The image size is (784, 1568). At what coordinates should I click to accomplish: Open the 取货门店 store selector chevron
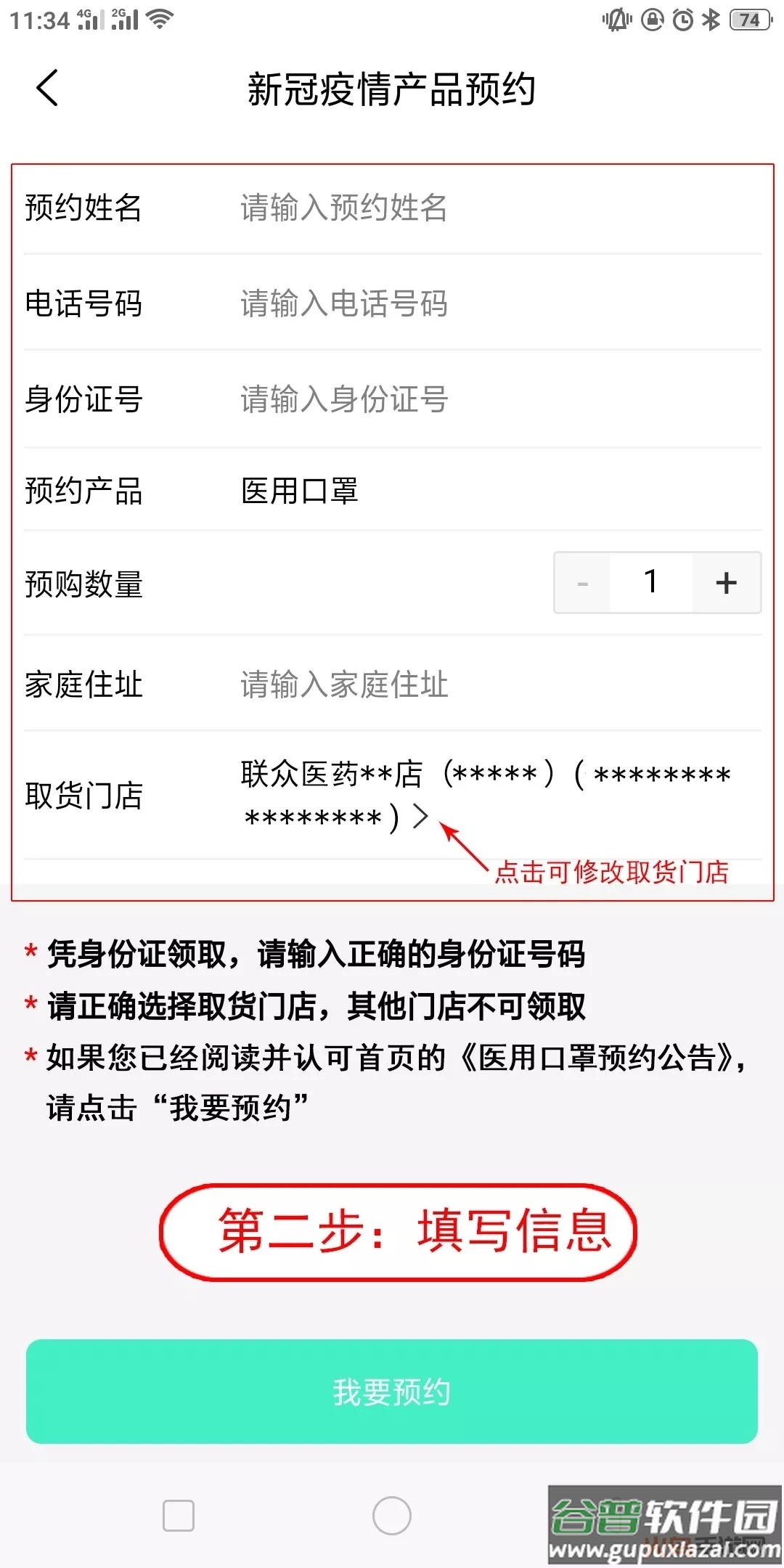pos(420,817)
